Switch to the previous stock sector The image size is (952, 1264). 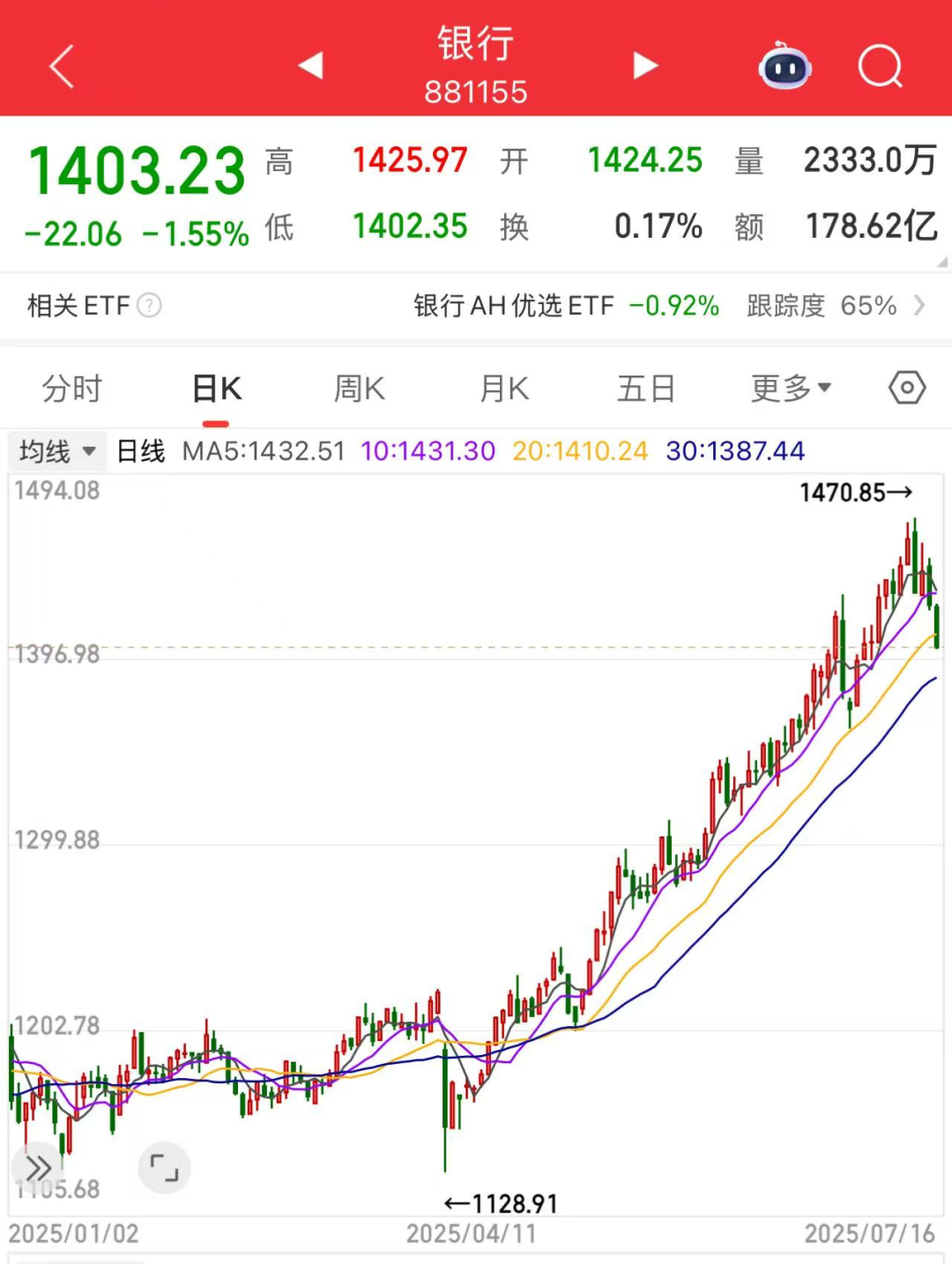click(x=311, y=65)
